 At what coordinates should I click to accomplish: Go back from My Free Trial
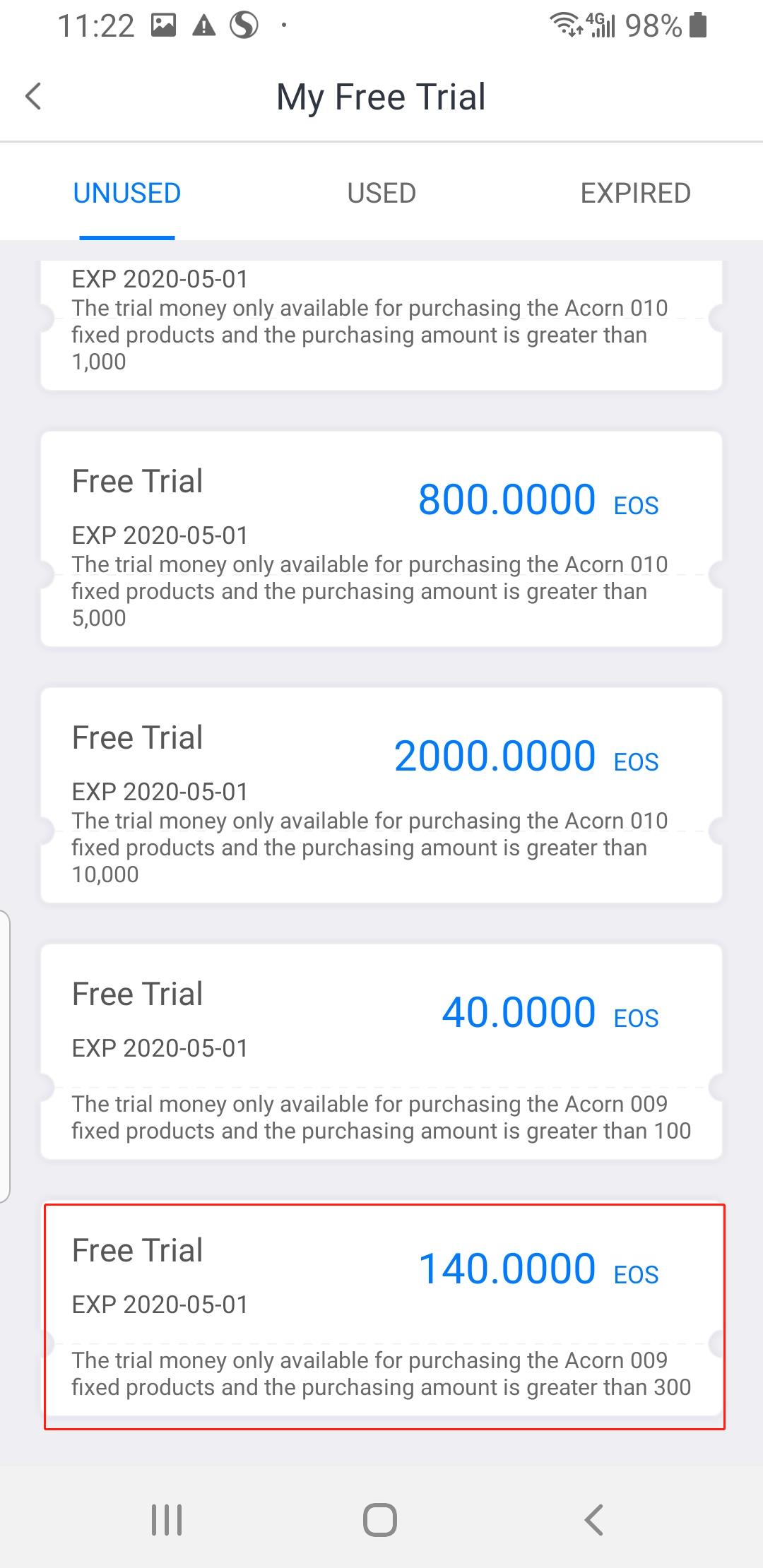point(33,97)
